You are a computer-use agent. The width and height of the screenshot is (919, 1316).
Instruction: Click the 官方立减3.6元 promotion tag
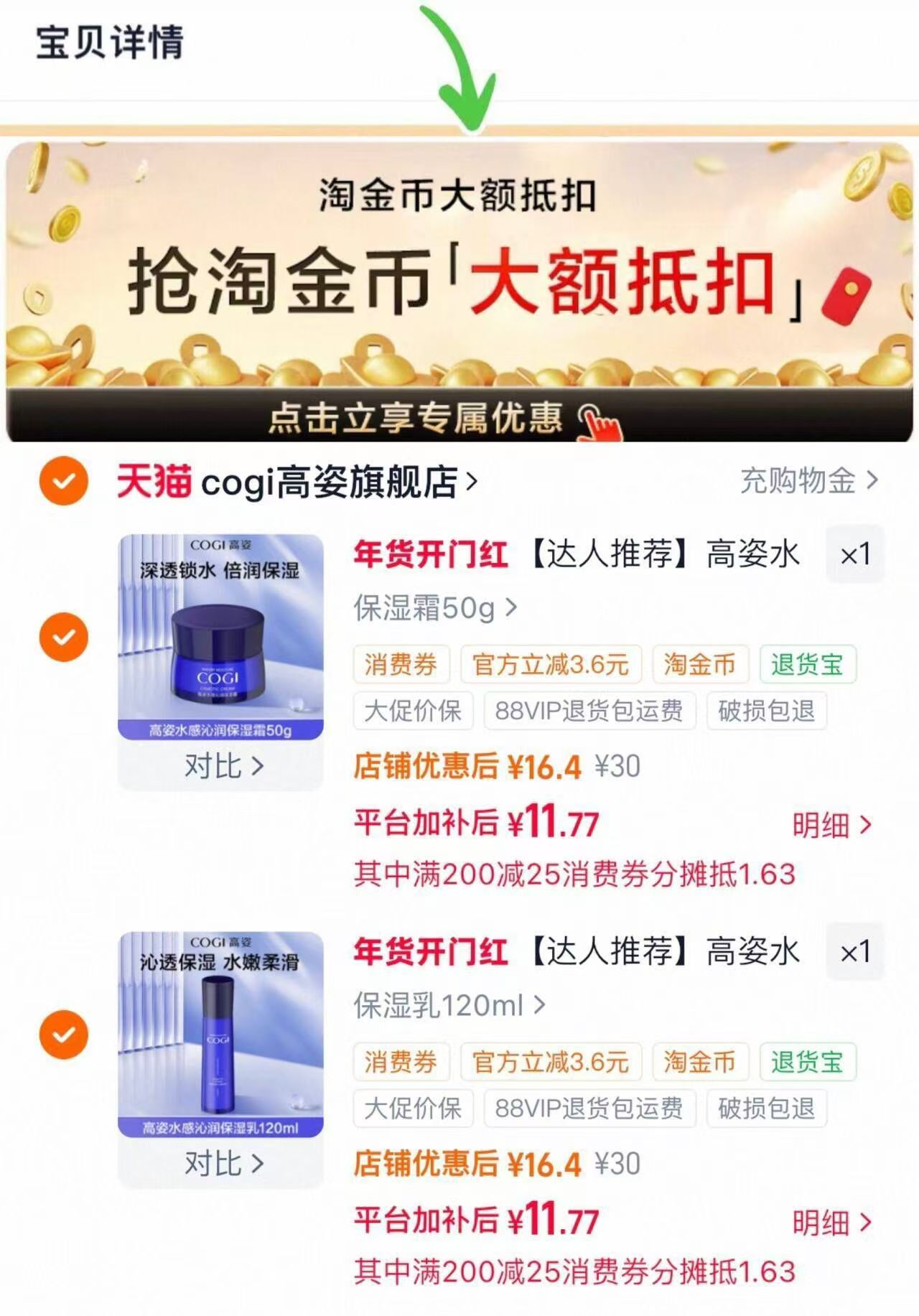[551, 665]
